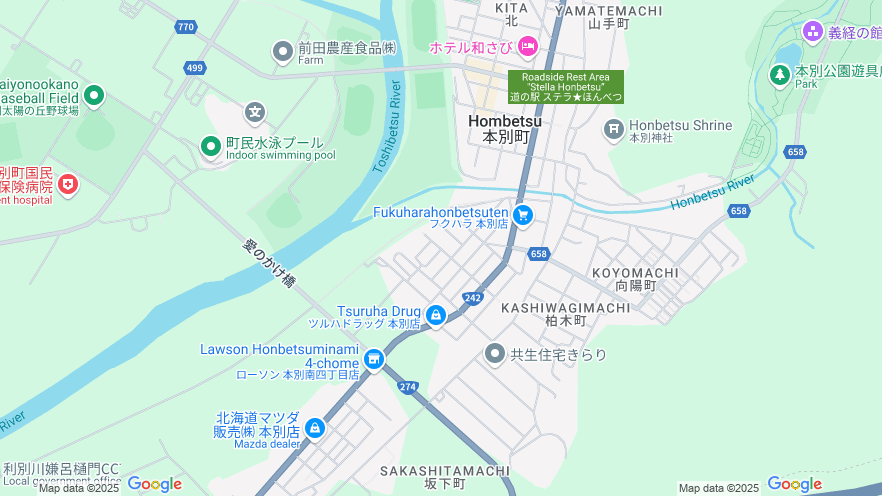Open Roadside Rest Area Stella Honbetsu label
The width and height of the screenshot is (882, 496).
tap(565, 87)
